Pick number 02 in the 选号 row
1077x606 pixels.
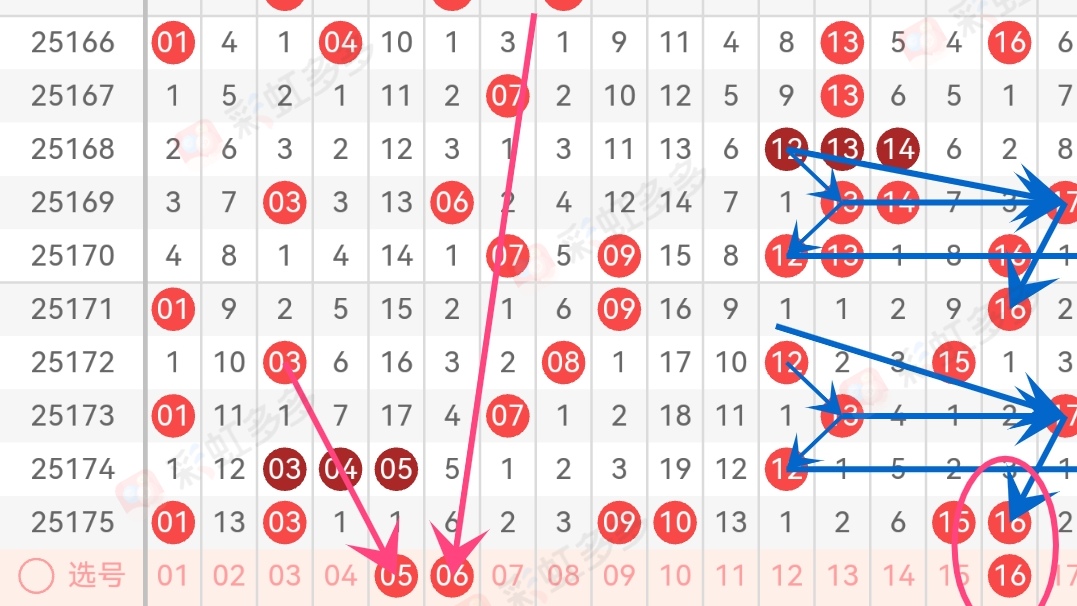(x=229, y=575)
